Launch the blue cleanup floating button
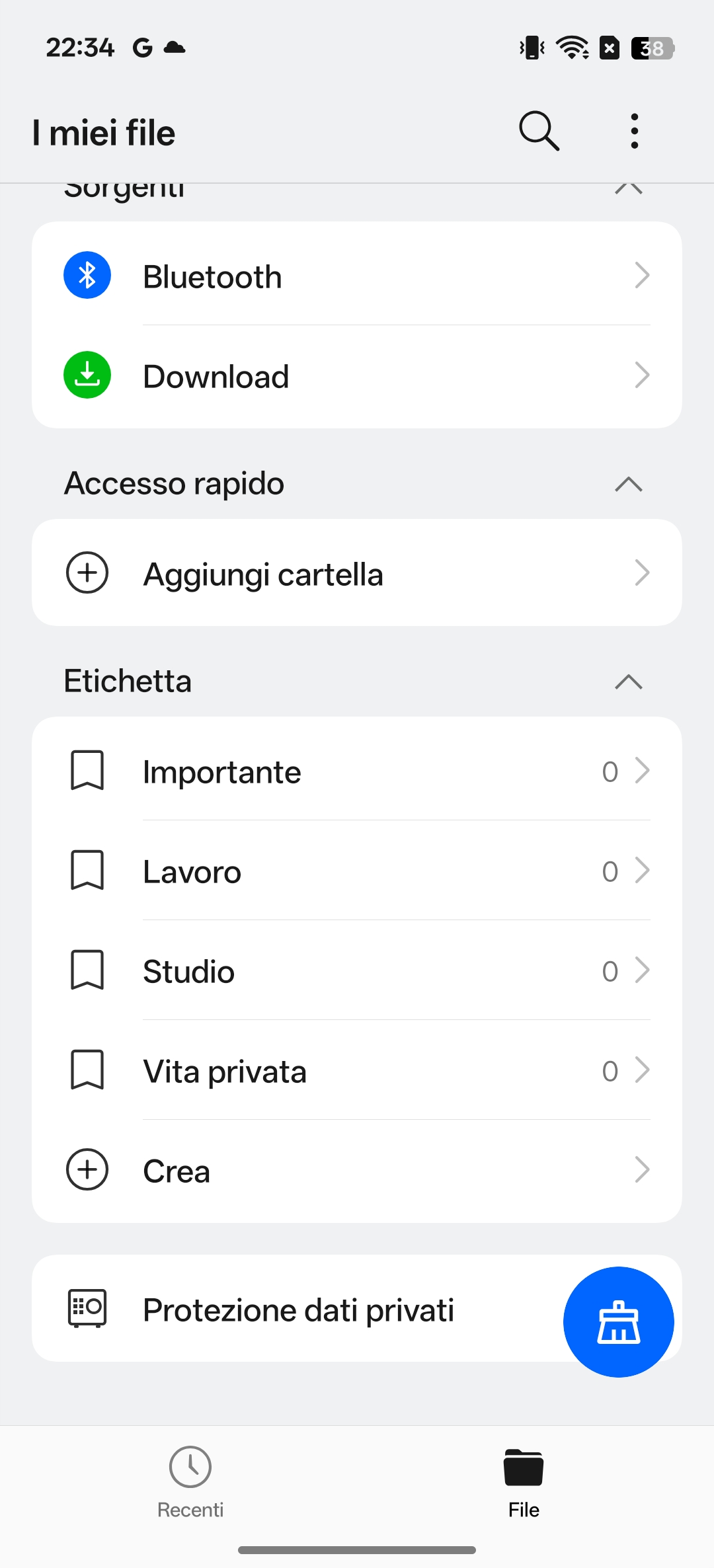Viewport: 714px width, 1568px height. (x=618, y=1322)
